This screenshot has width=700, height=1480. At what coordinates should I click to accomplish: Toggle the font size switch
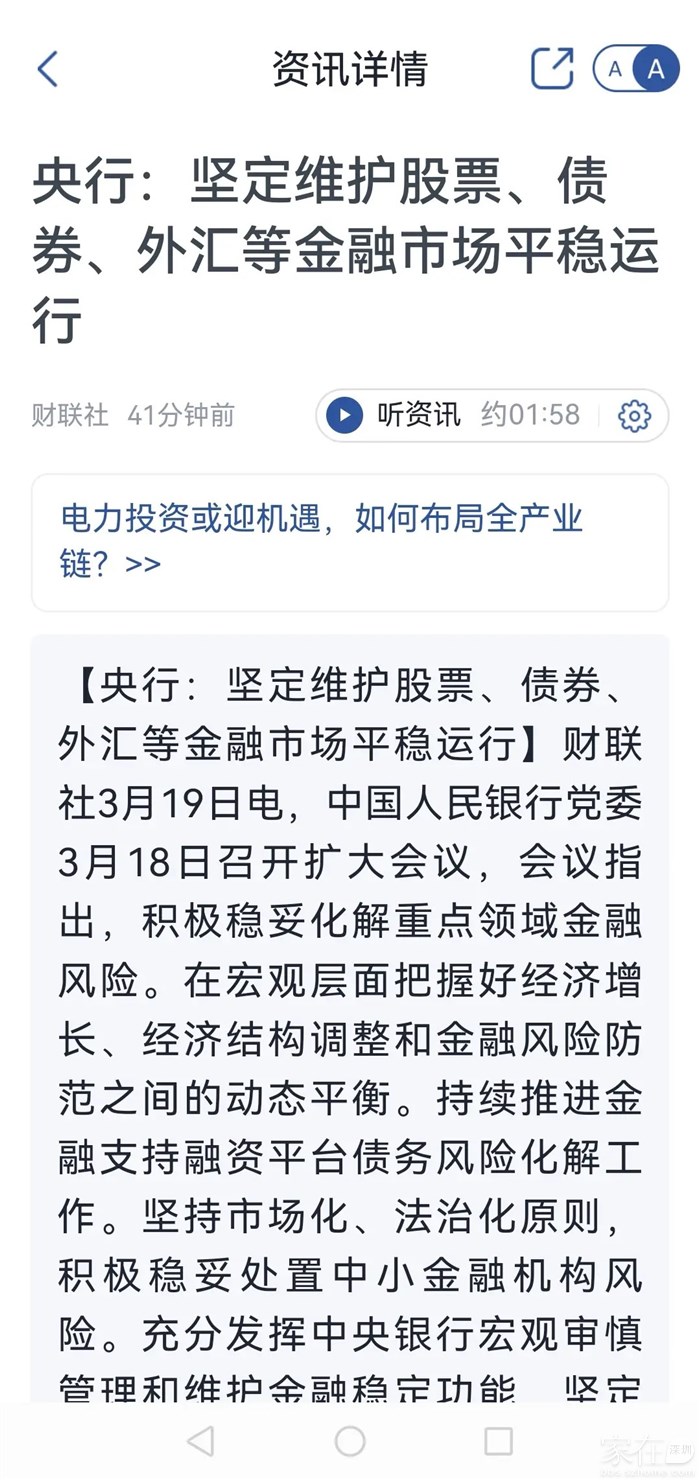coord(636,68)
